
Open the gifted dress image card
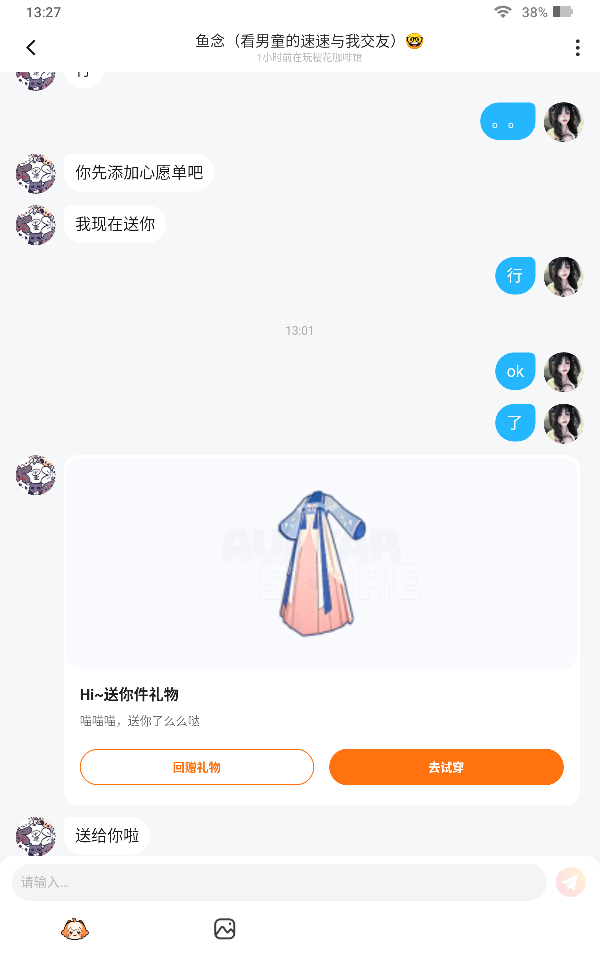click(x=321, y=563)
